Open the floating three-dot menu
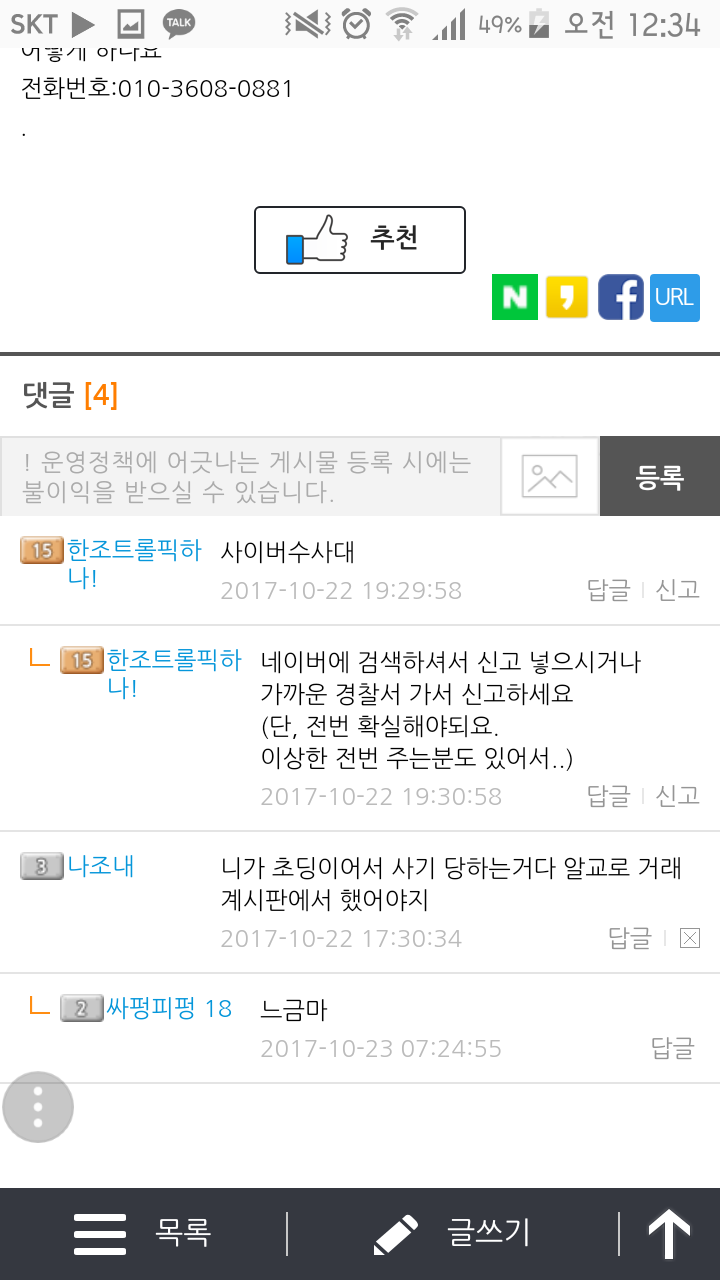Screen dimensions: 720x1280 tap(38, 1107)
